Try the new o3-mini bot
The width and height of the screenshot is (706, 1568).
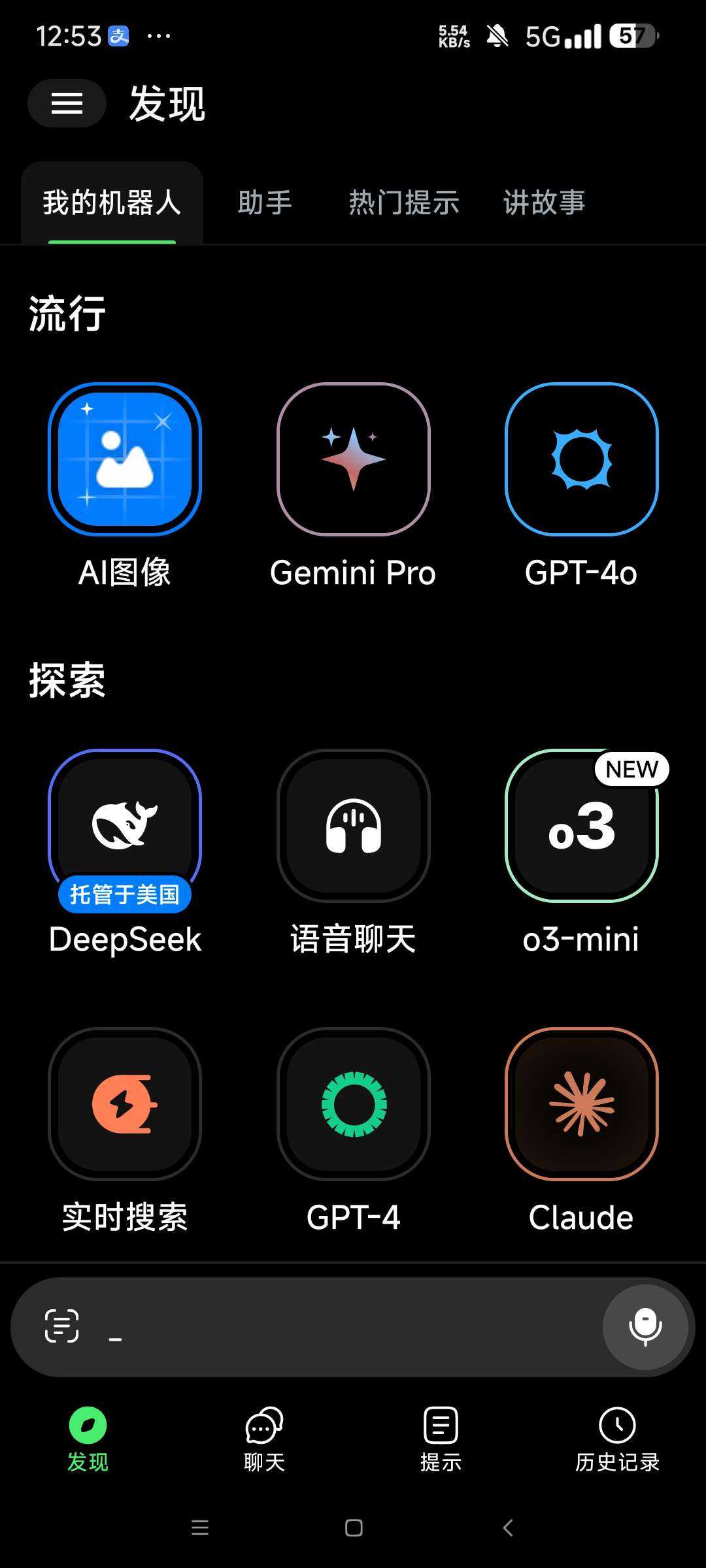click(x=581, y=826)
